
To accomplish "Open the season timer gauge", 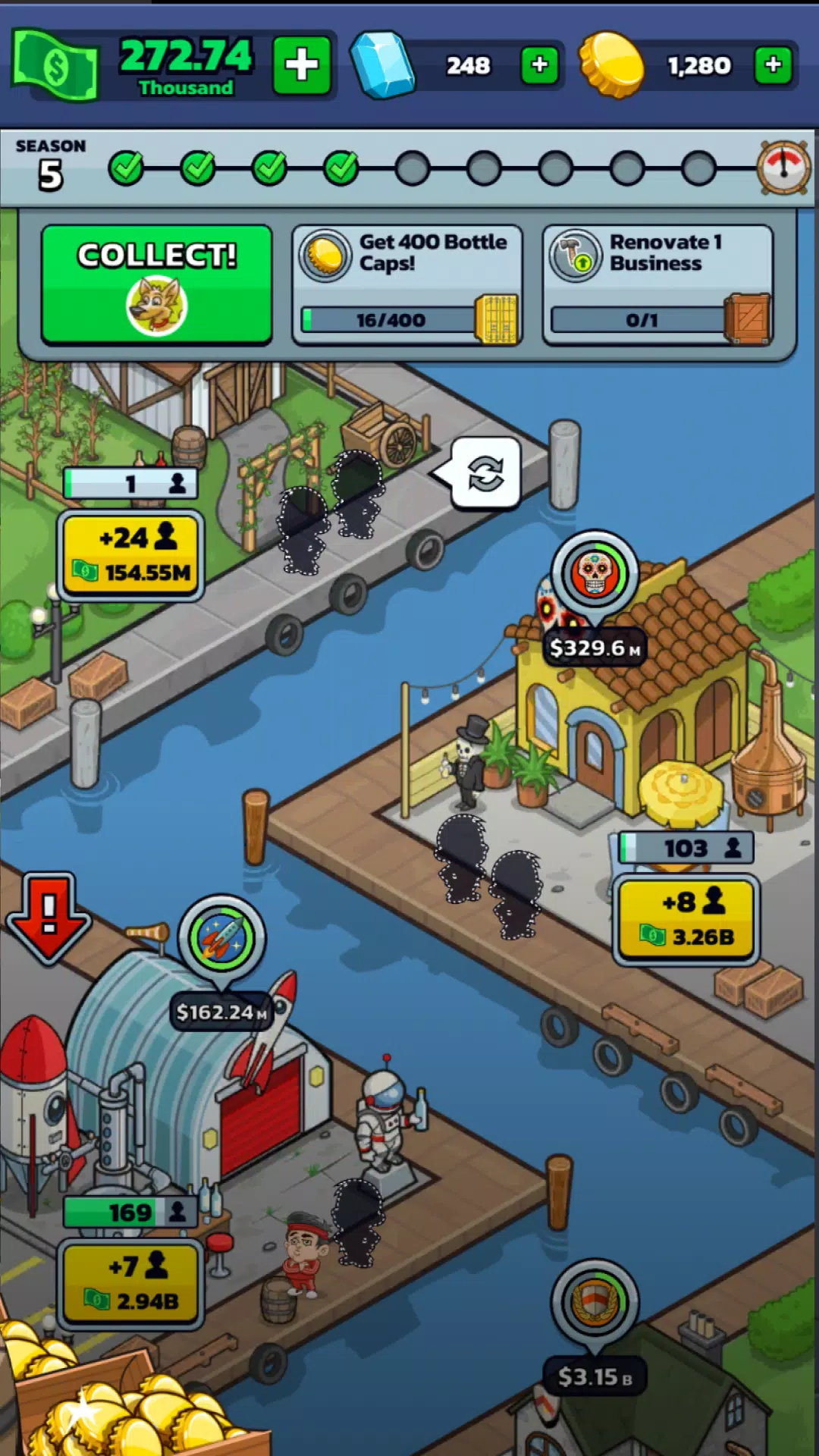I will pos(783,168).
